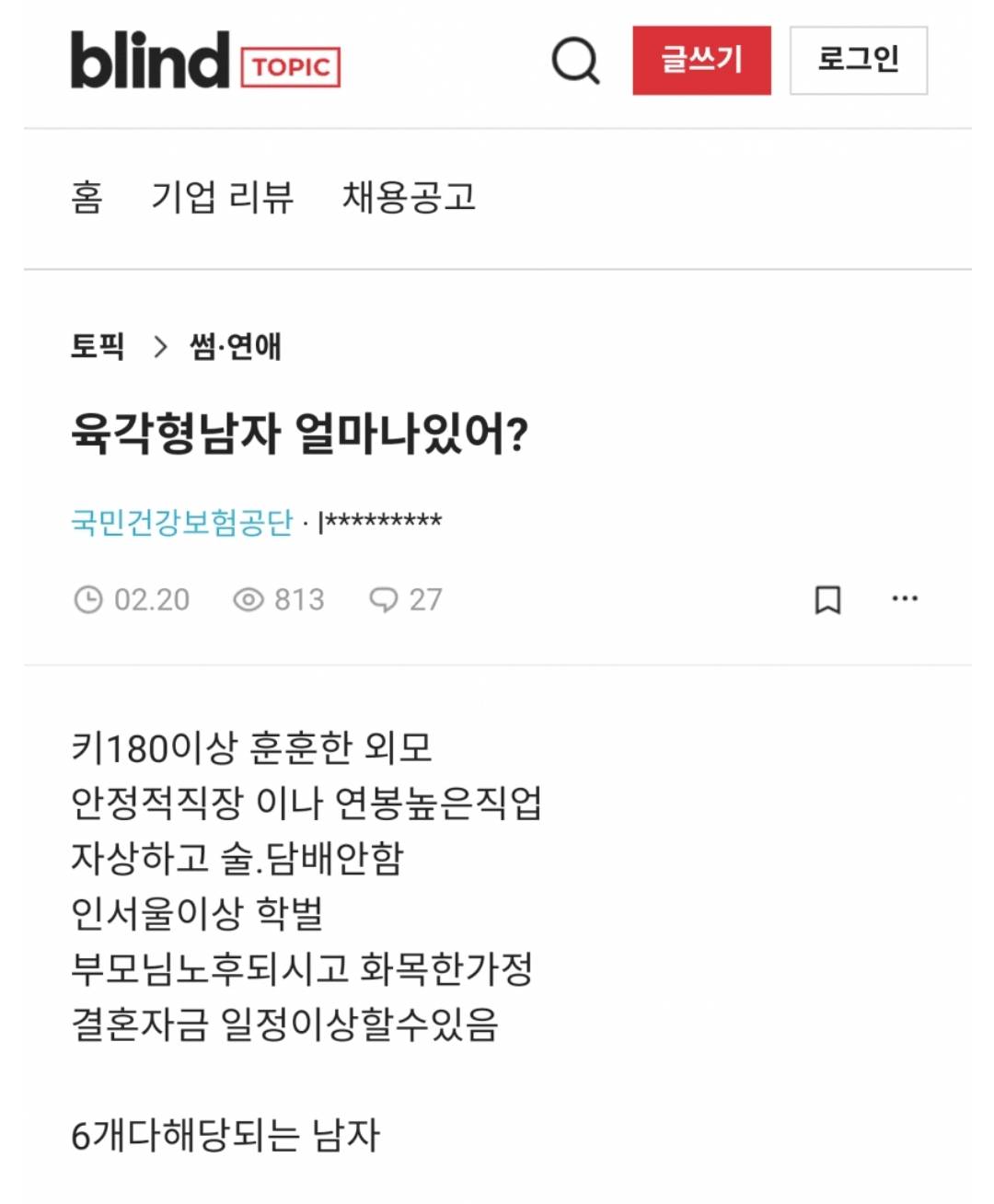Open 국민건강보험공단 company link

pyautogui.click(x=181, y=522)
